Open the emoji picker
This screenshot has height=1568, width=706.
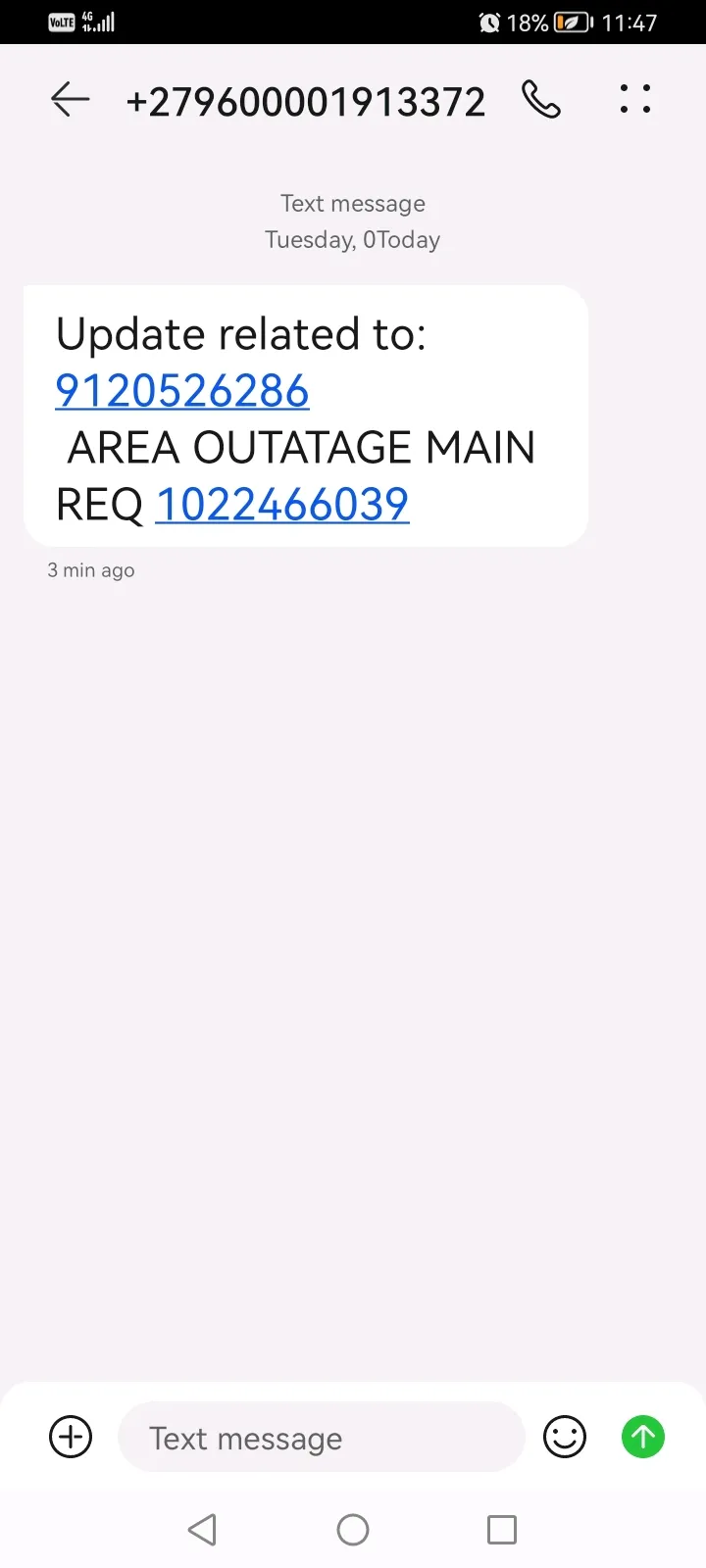[565, 1438]
